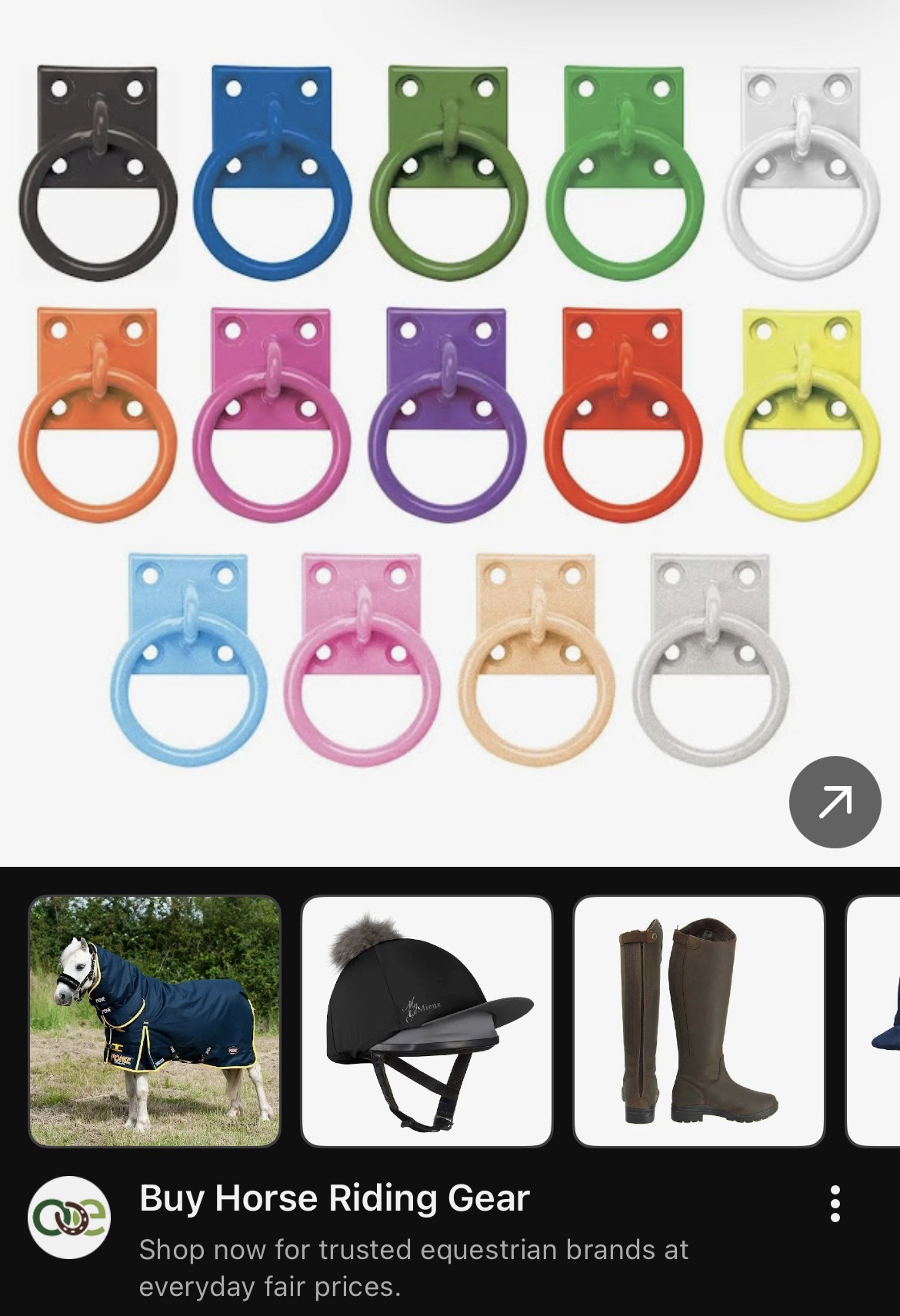The height and width of the screenshot is (1316, 900).
Task: Open the Buy Horse Riding Gear ad
Action: pyautogui.click(x=334, y=1198)
